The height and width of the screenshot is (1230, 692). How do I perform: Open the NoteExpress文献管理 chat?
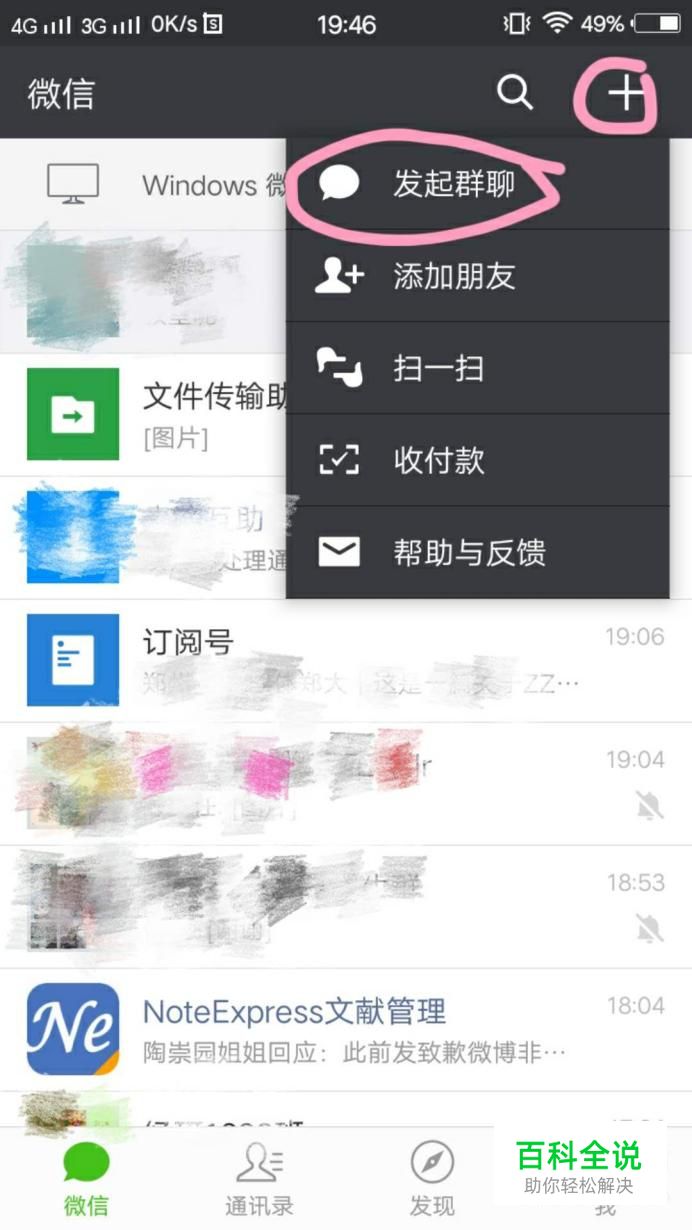tap(300, 1028)
